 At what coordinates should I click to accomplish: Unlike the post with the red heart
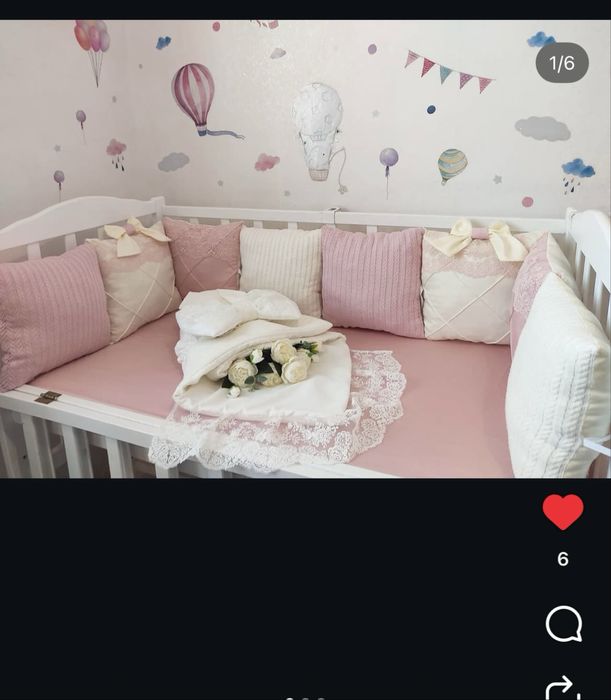[563, 512]
